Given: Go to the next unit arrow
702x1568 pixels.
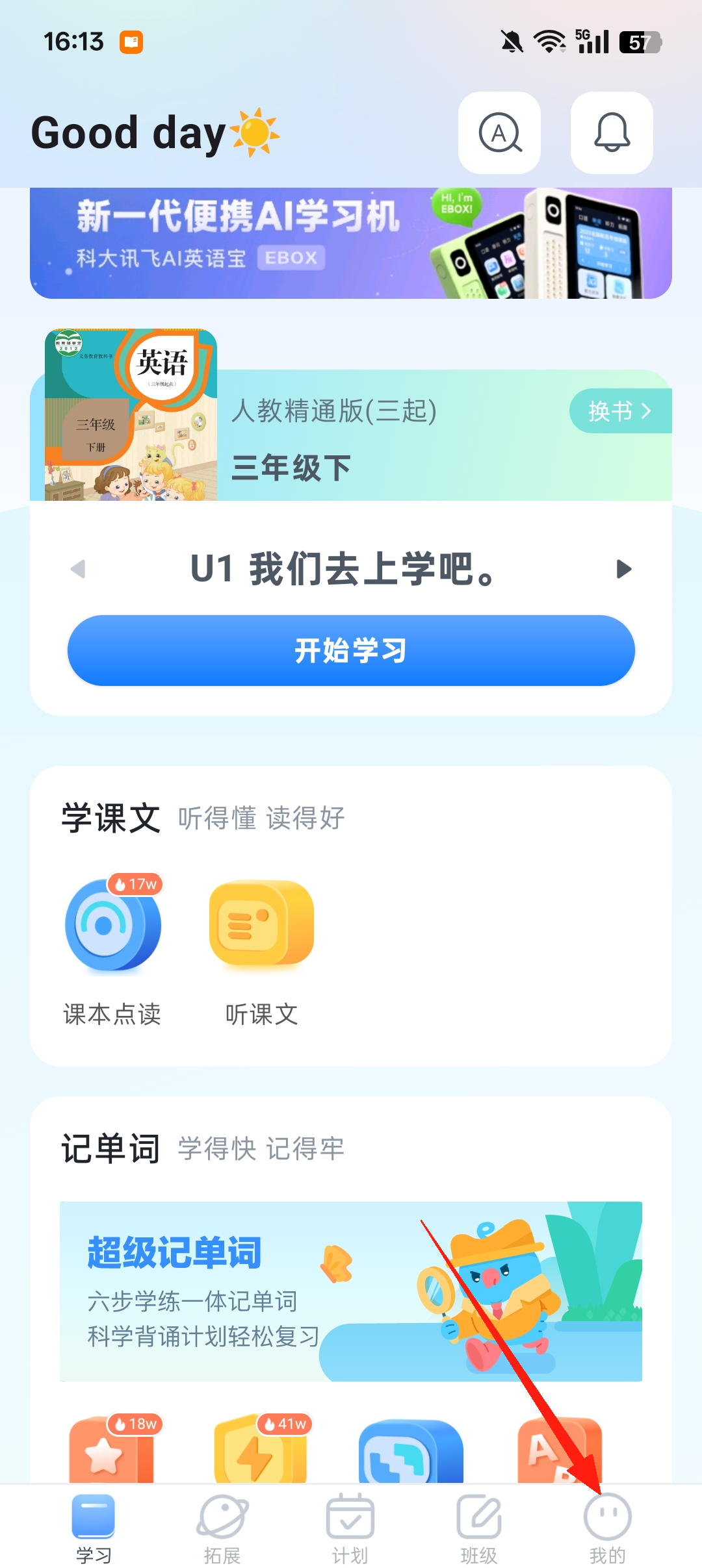Looking at the screenshot, I should point(623,569).
